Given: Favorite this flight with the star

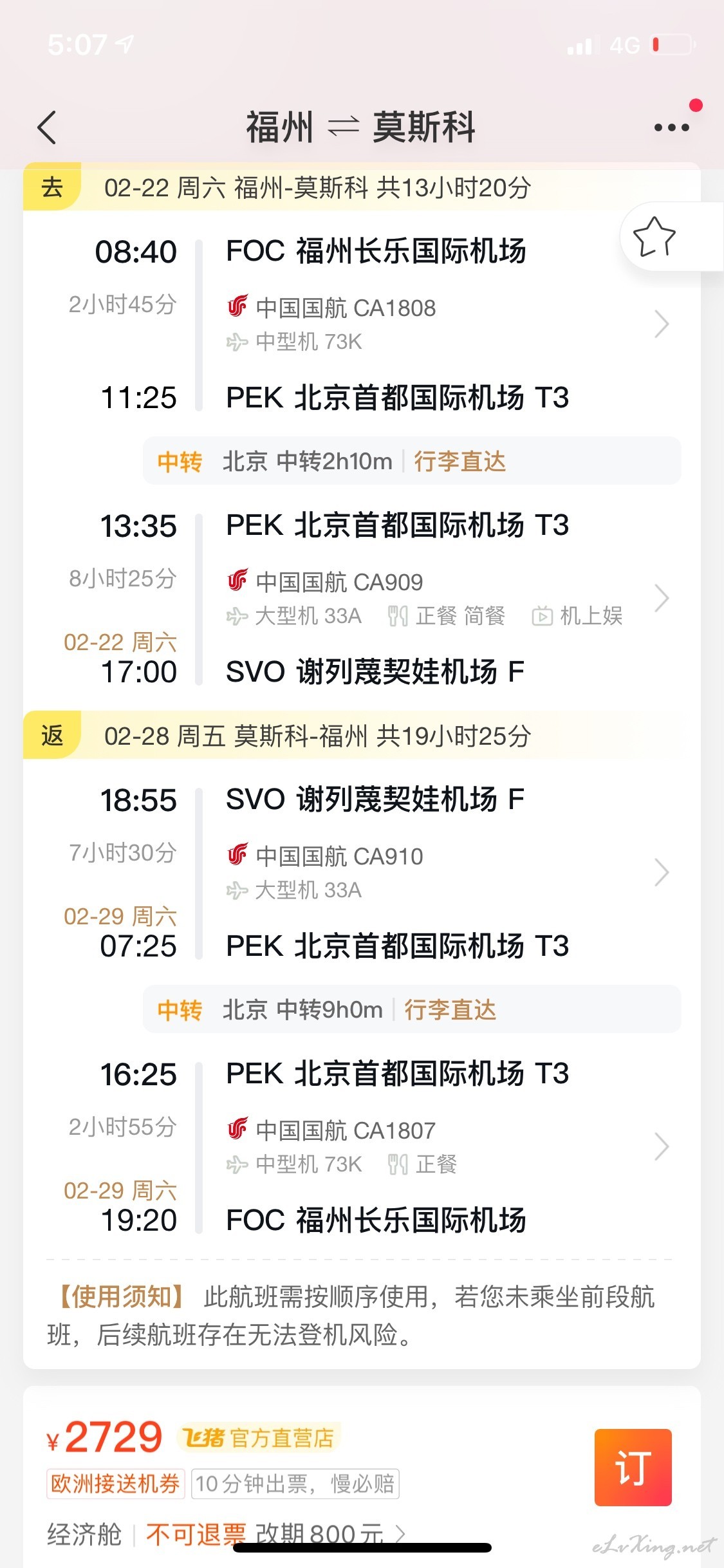Looking at the screenshot, I should (654, 236).
